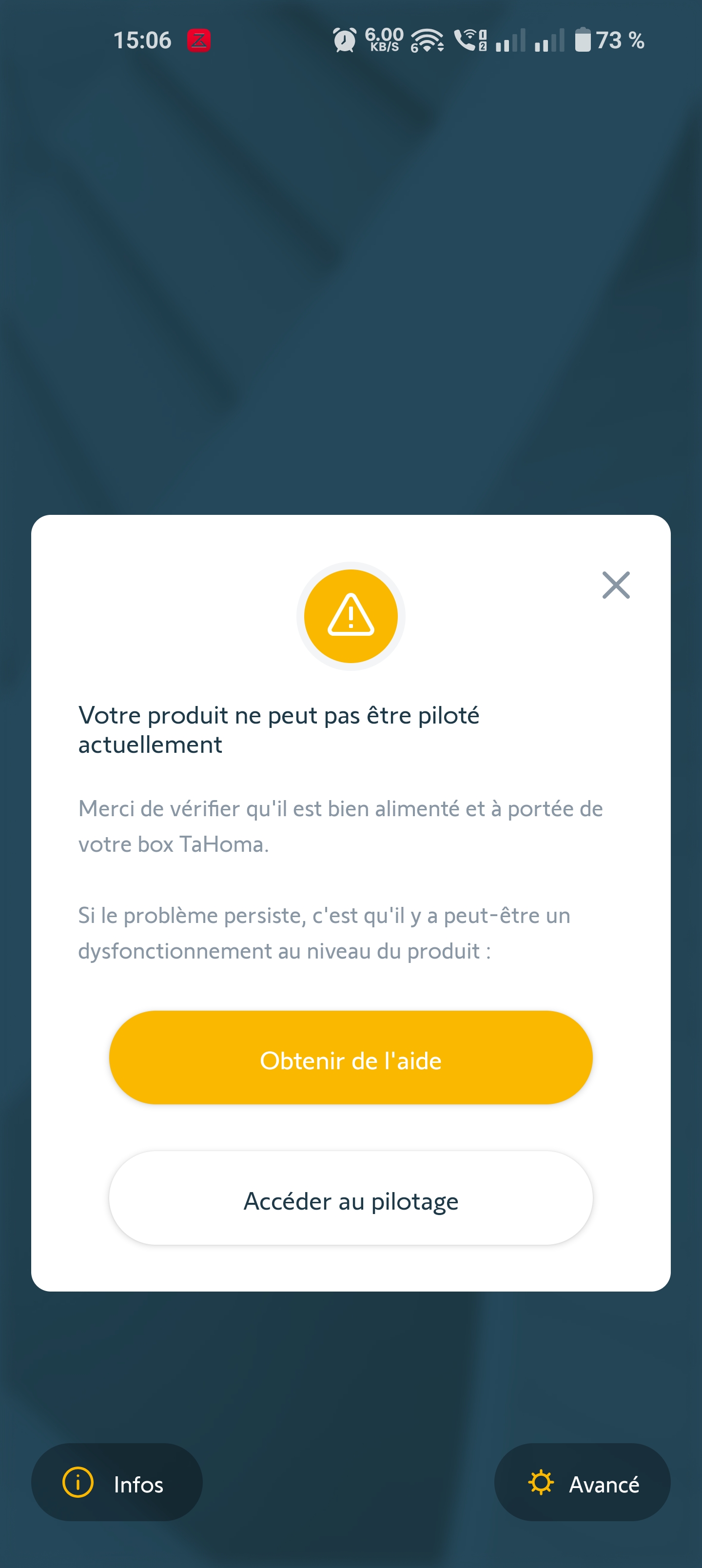Open the Avancé settings
This screenshot has width=702, height=1568.
pos(582,1482)
